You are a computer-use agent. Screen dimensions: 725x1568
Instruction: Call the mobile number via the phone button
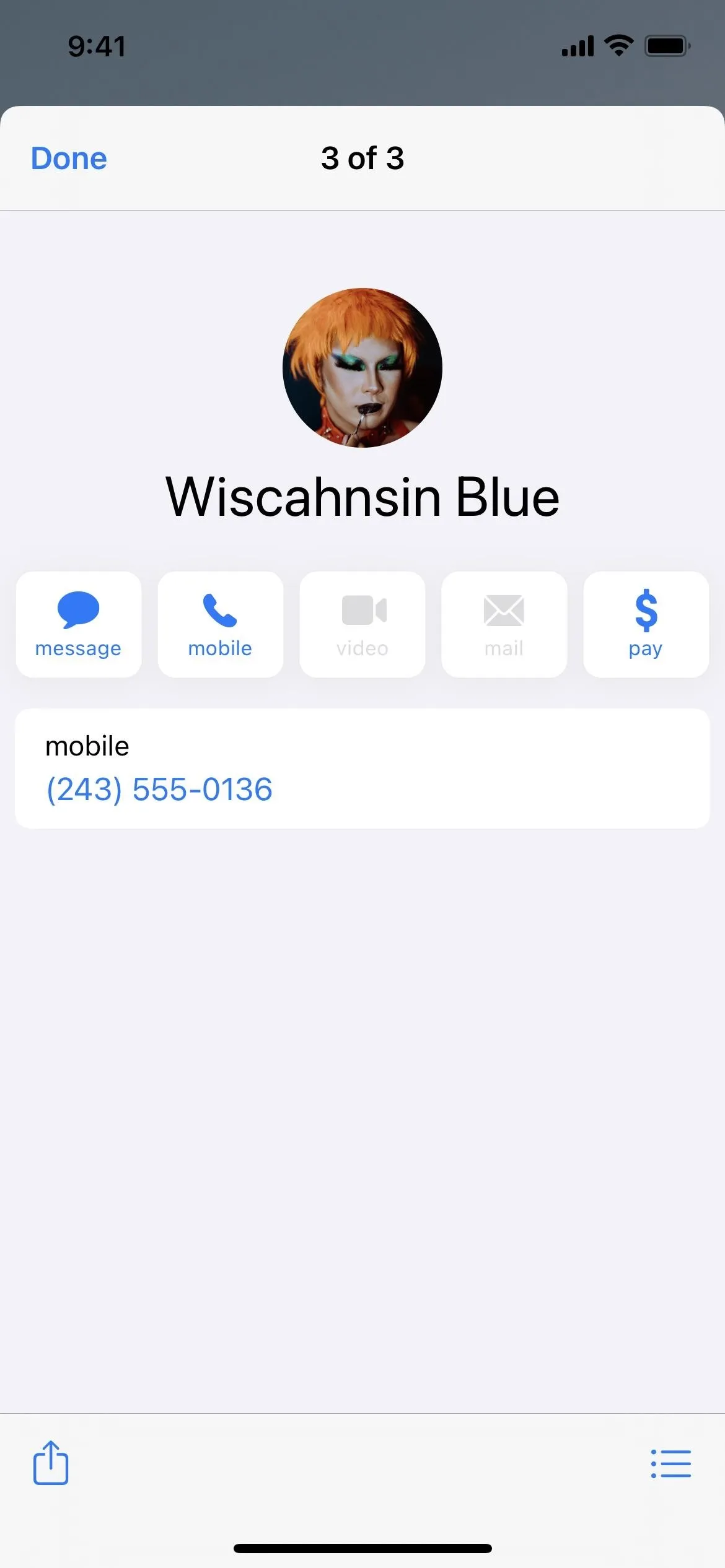click(220, 624)
